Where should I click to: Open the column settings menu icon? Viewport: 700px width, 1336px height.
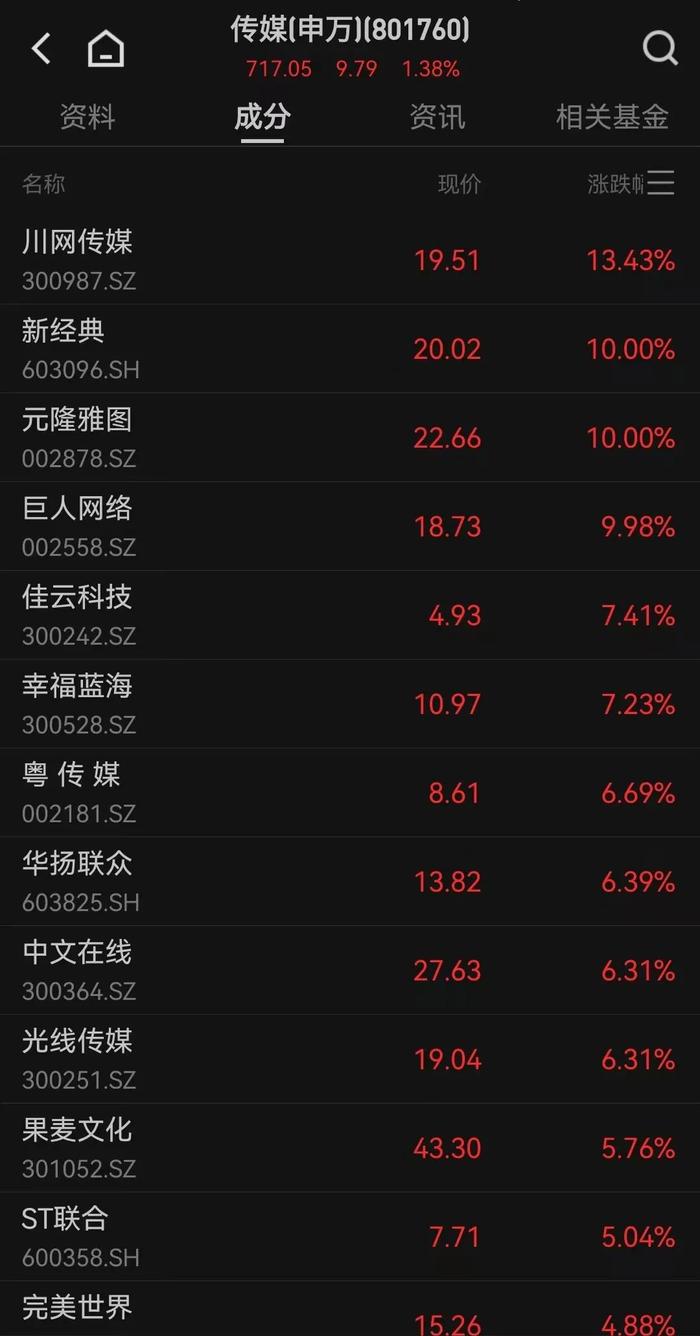(661, 182)
